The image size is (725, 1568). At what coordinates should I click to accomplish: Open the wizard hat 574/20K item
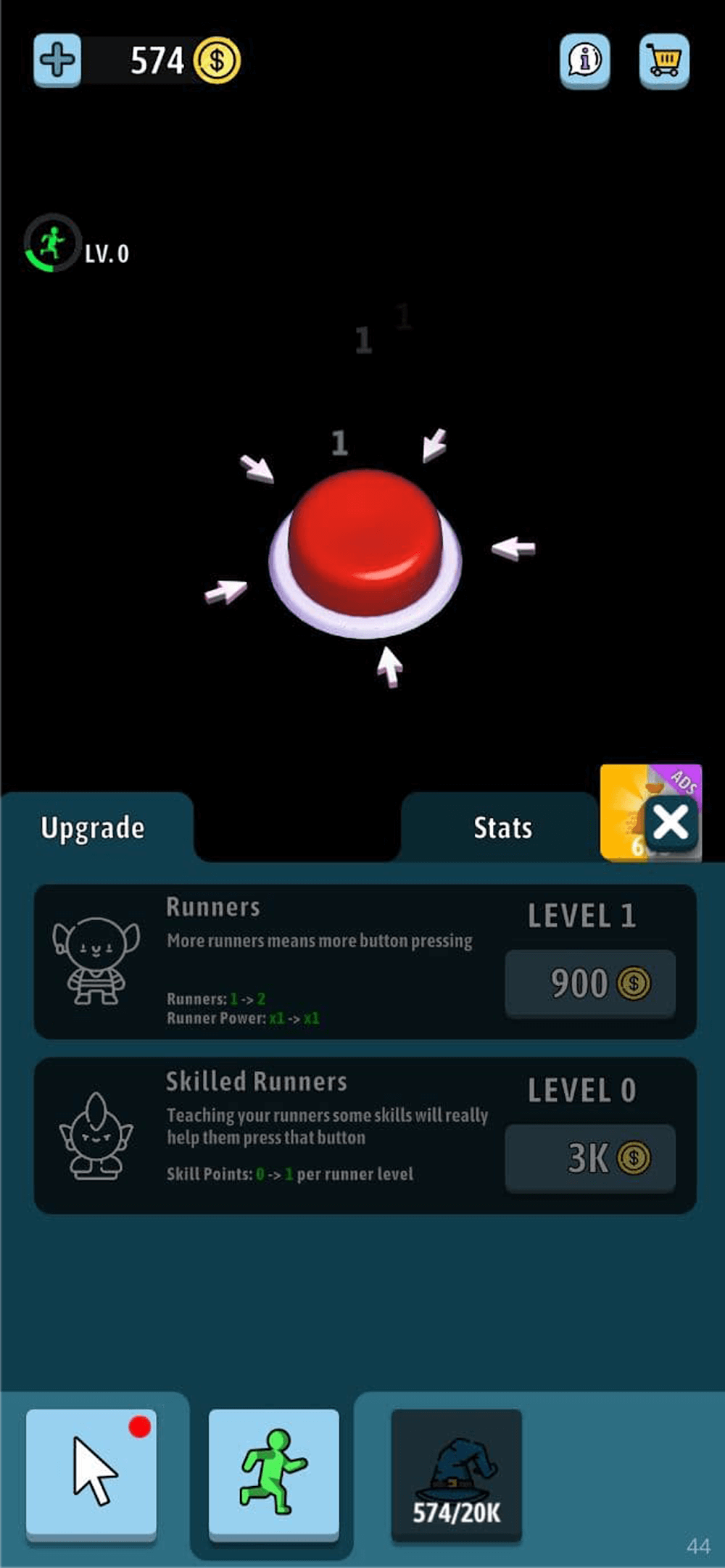coord(457,1475)
